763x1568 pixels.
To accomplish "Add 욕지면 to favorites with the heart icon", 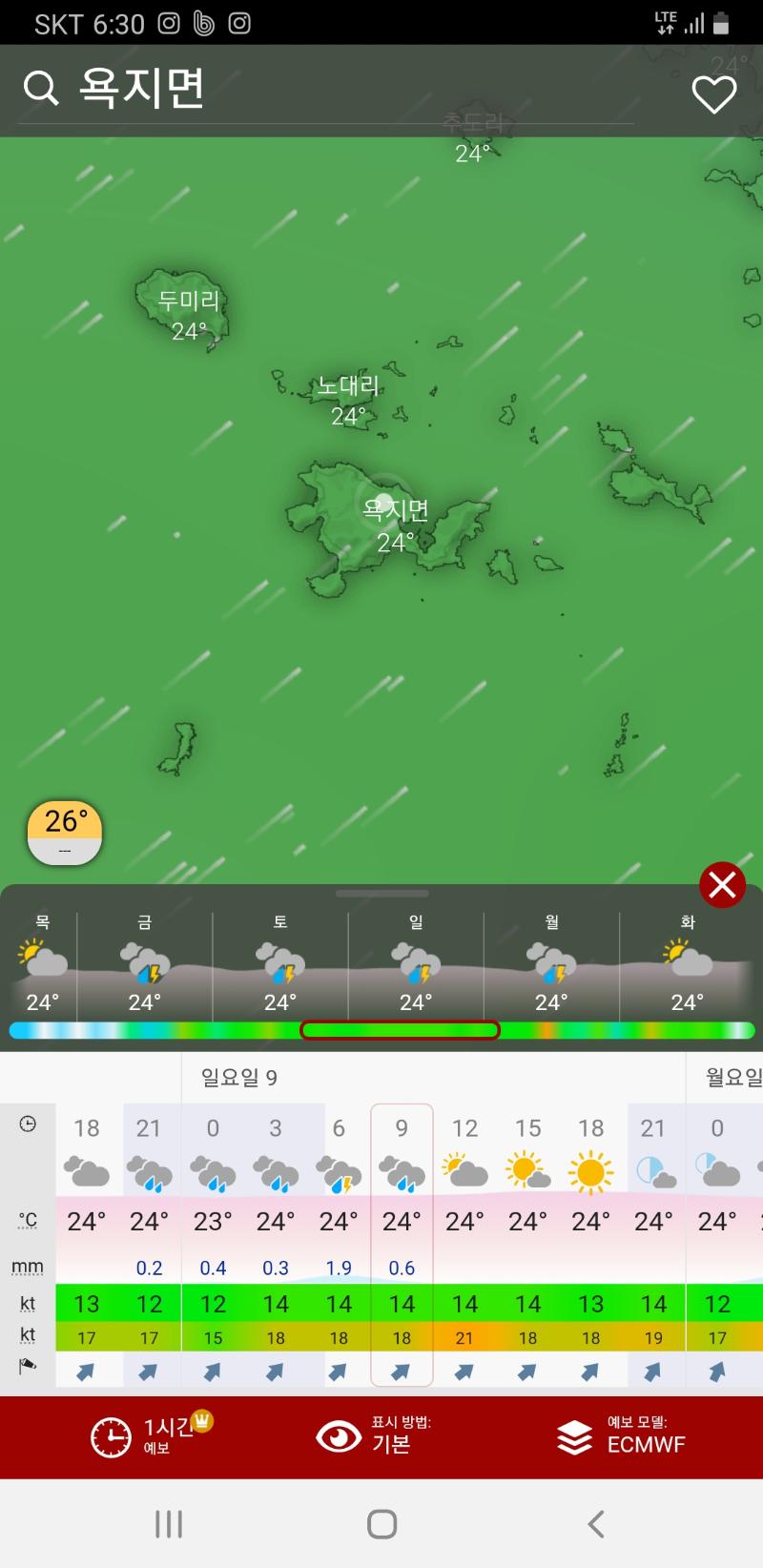I will click(713, 94).
